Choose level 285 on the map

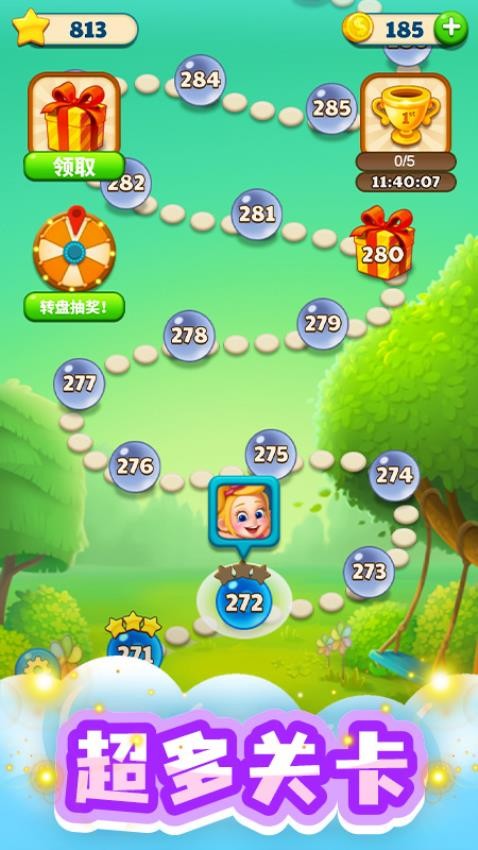[332, 108]
